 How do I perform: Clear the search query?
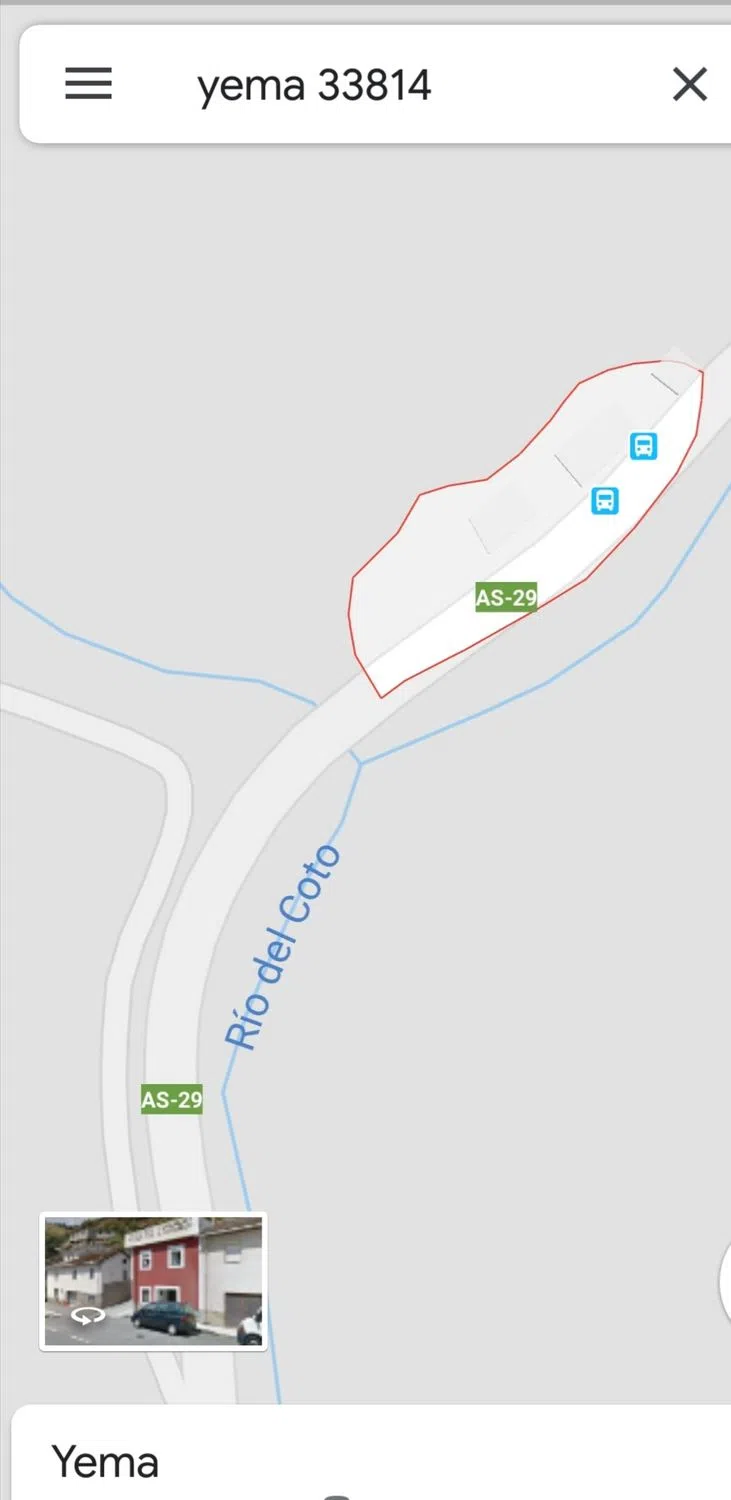(689, 85)
